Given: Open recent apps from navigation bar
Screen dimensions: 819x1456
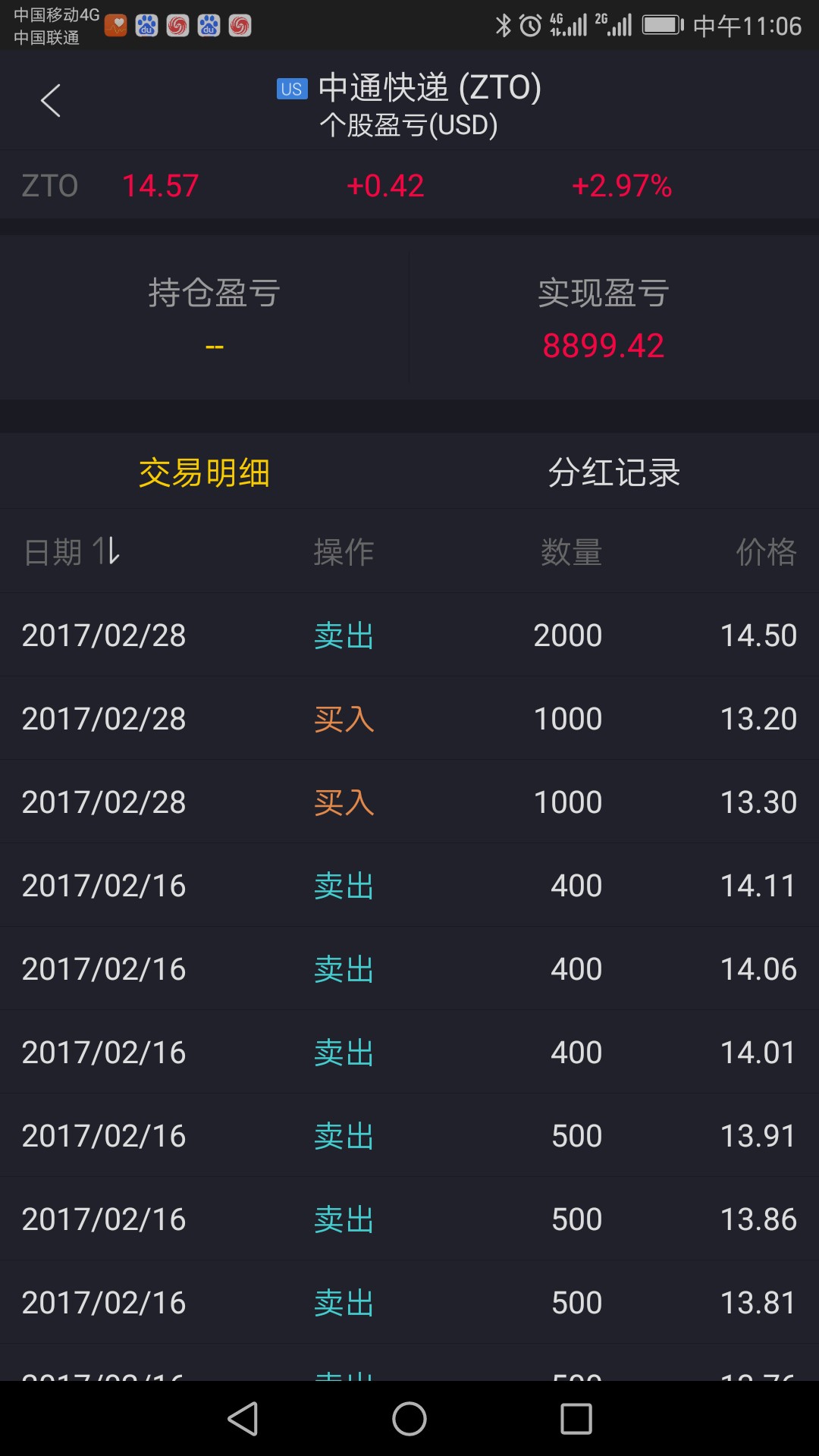Looking at the screenshot, I should 576,1419.
